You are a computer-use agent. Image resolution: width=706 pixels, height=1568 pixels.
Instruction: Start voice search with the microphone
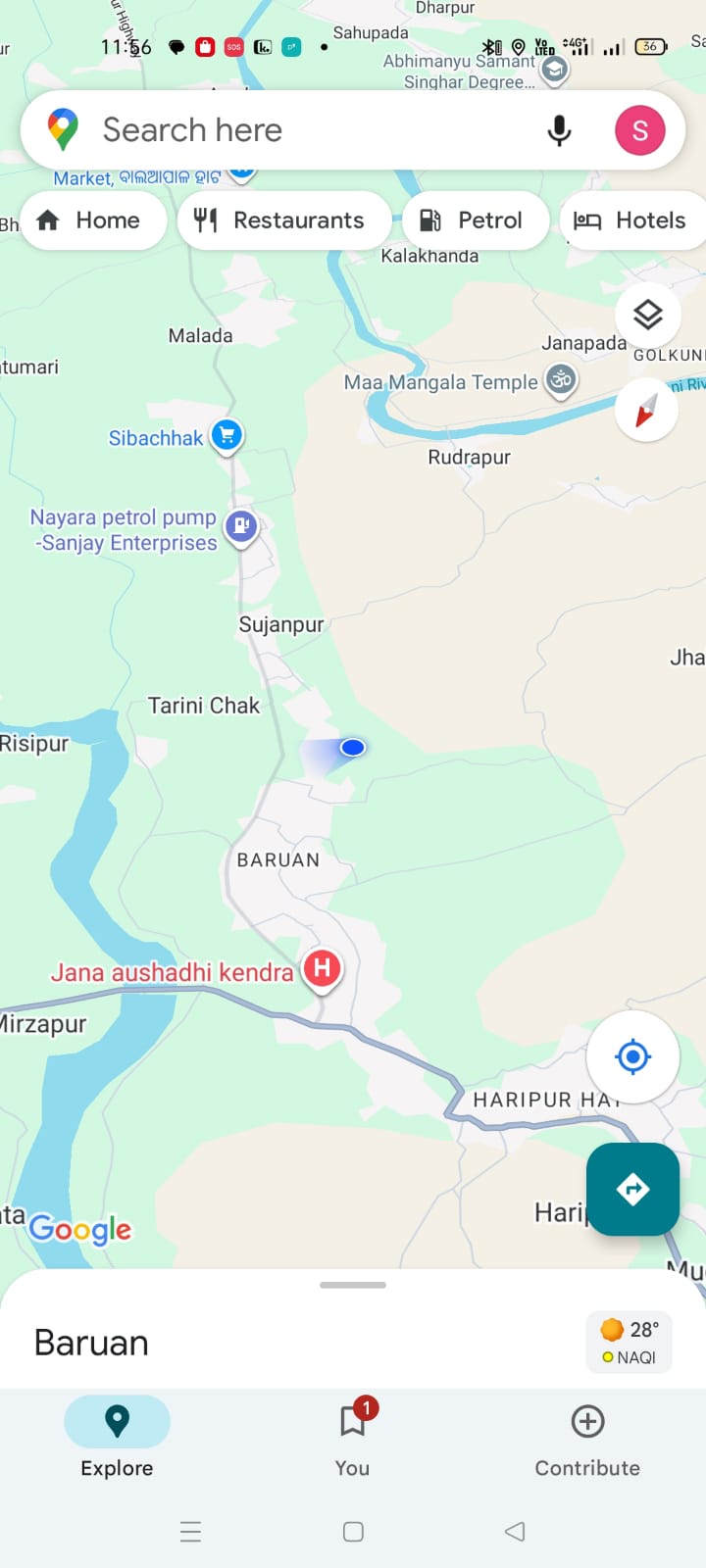tap(559, 130)
